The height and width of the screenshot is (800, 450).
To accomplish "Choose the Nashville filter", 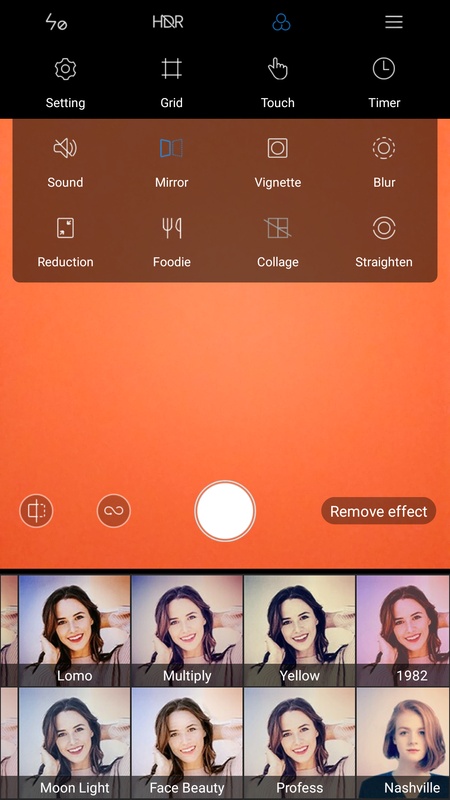I will click(x=403, y=743).
